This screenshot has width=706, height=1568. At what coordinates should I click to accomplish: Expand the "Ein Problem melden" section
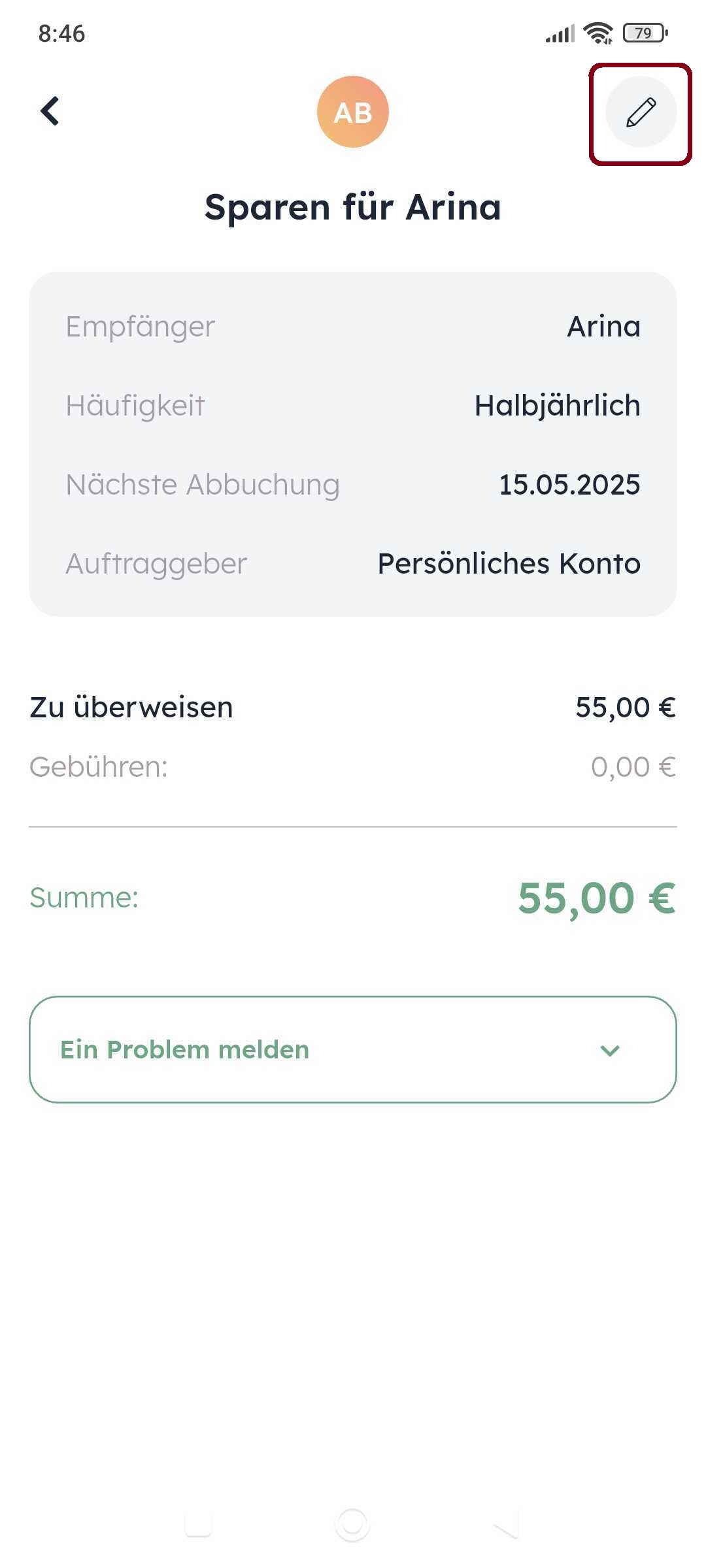(353, 1049)
